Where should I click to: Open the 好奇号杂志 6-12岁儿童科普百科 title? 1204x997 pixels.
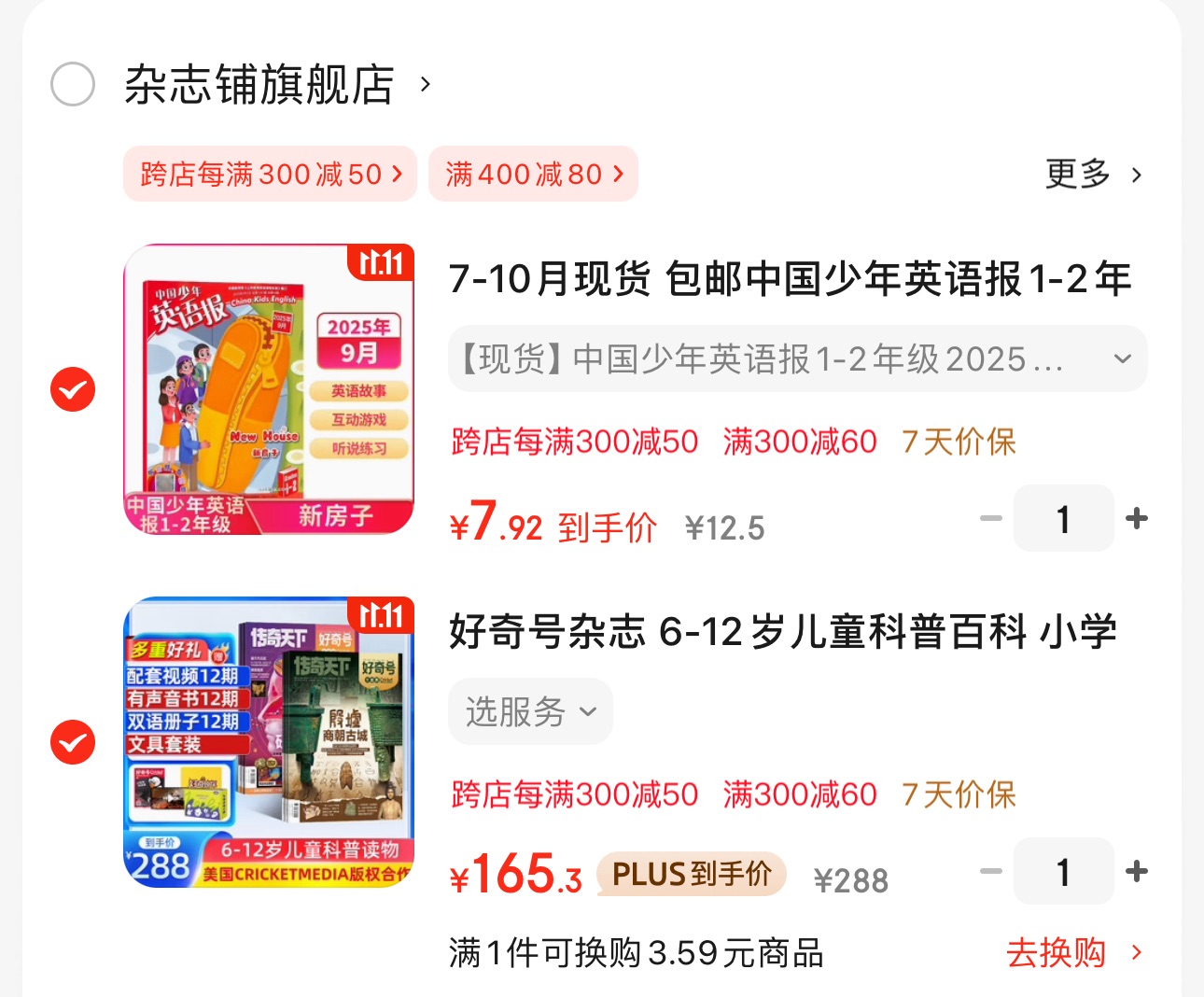coord(783,631)
